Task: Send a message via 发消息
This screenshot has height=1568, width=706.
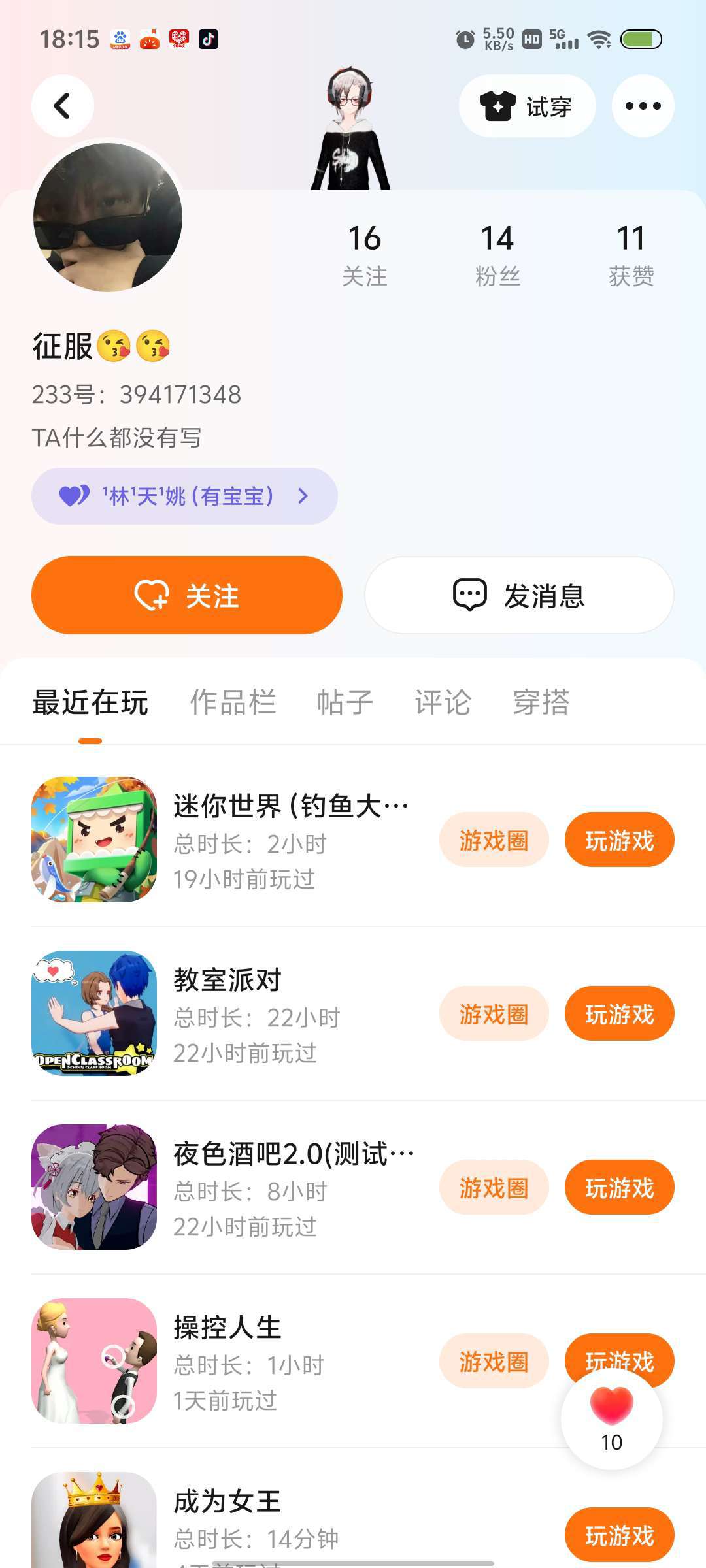Action: (x=519, y=595)
